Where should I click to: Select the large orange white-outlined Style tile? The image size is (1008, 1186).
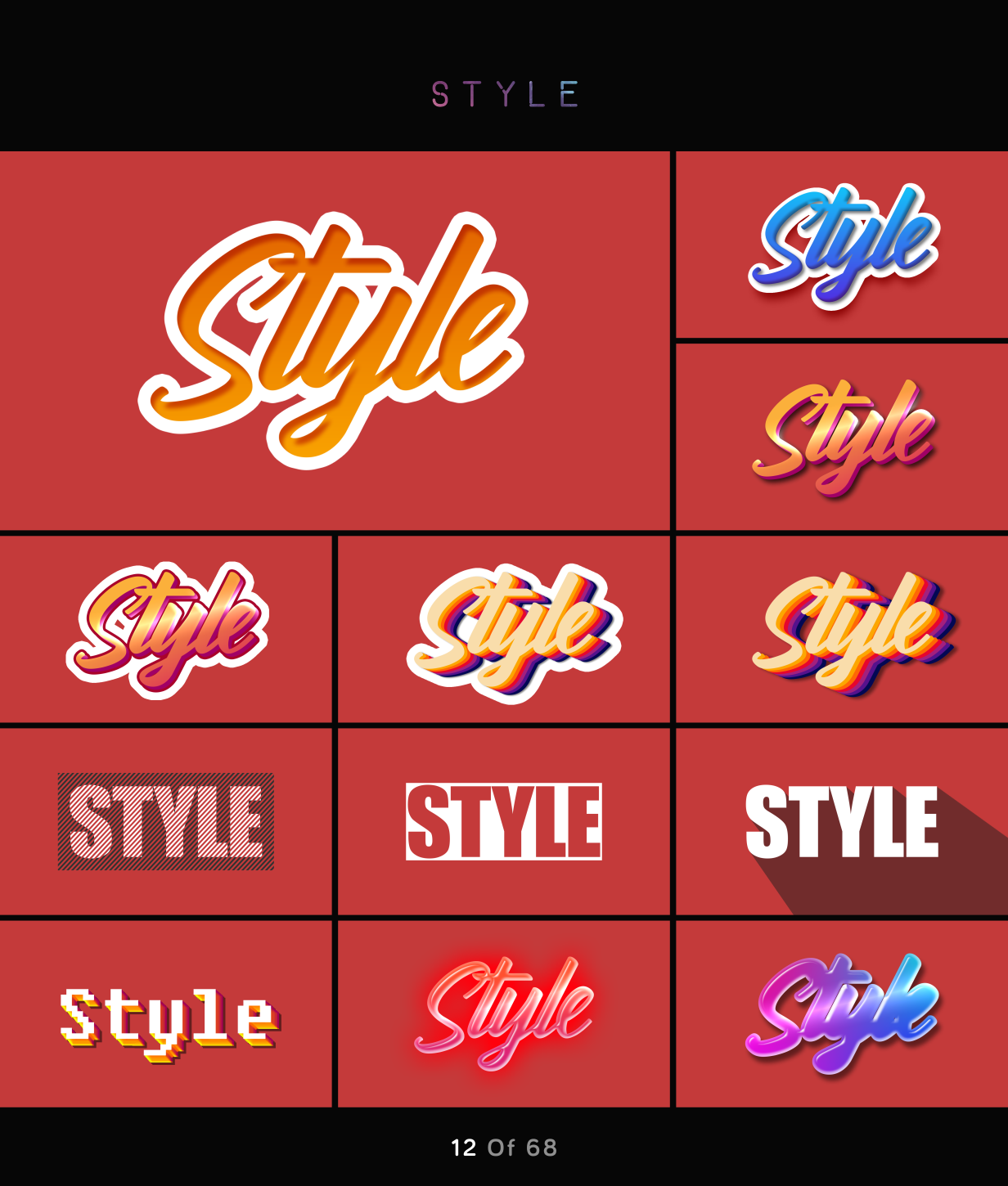coord(334,340)
